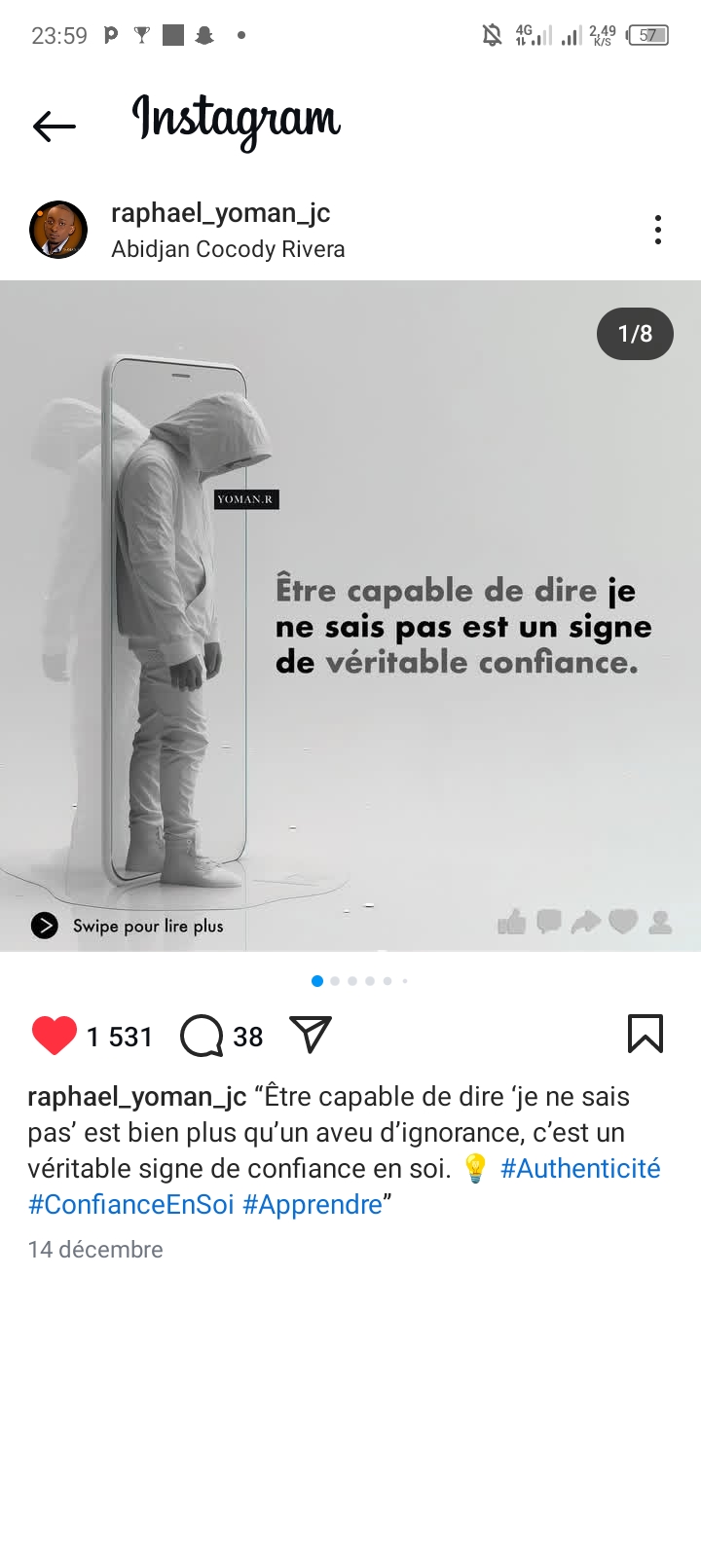
Task: Open the #ConfianceEnSoi hashtag
Action: (x=131, y=1204)
